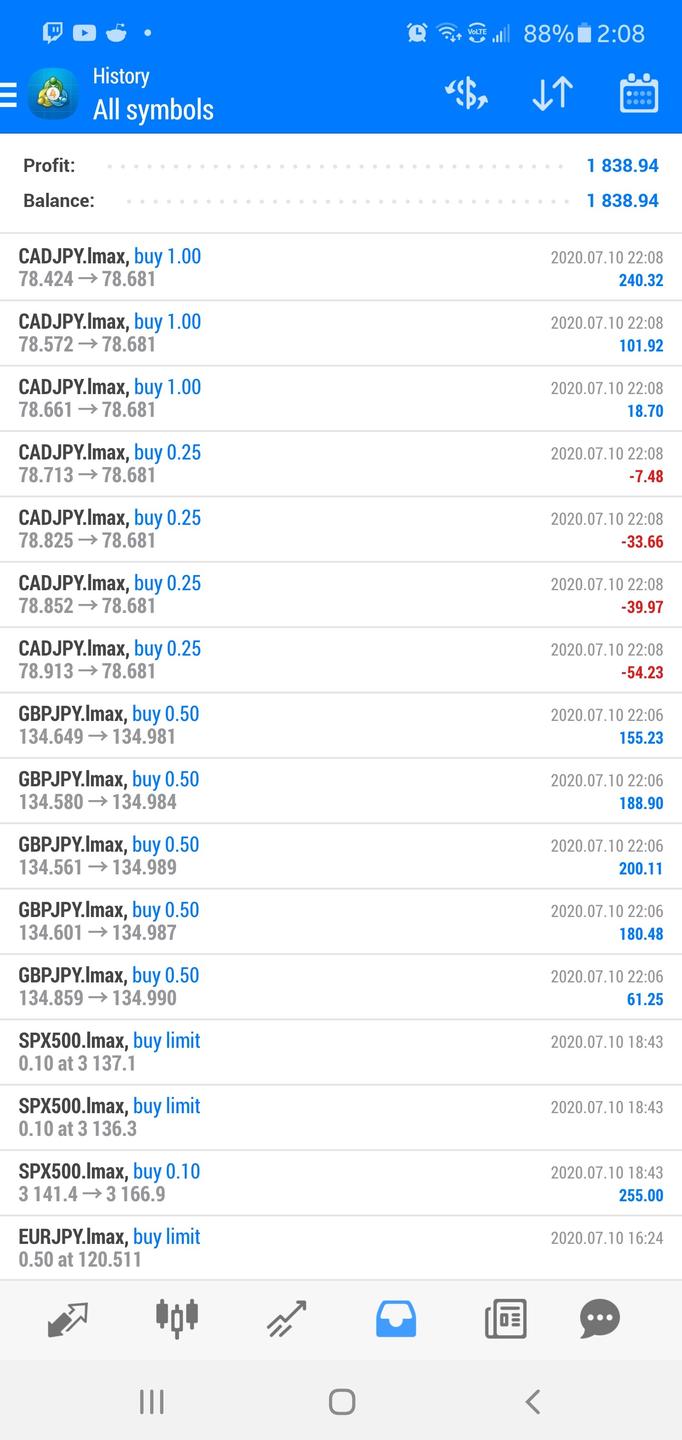Go back with the system back button

tap(532, 1402)
